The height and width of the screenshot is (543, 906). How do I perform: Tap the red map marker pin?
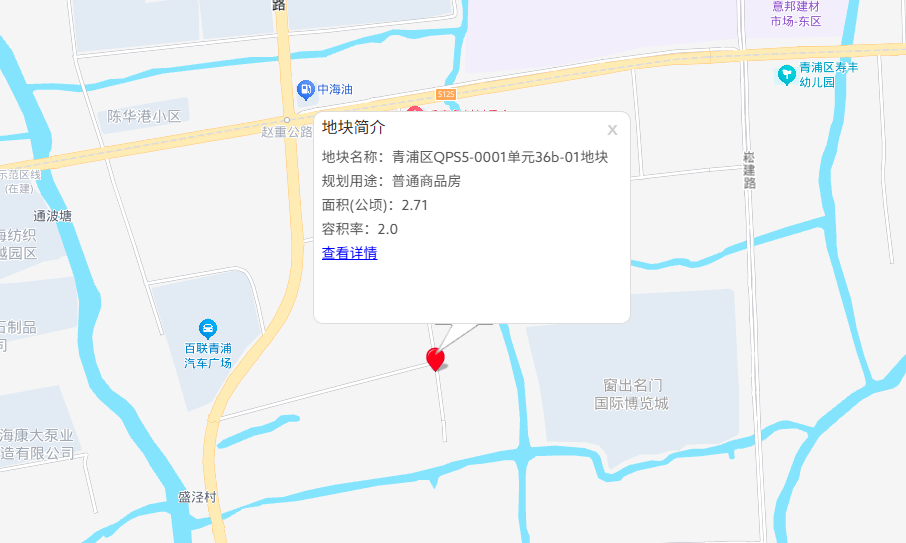435,358
